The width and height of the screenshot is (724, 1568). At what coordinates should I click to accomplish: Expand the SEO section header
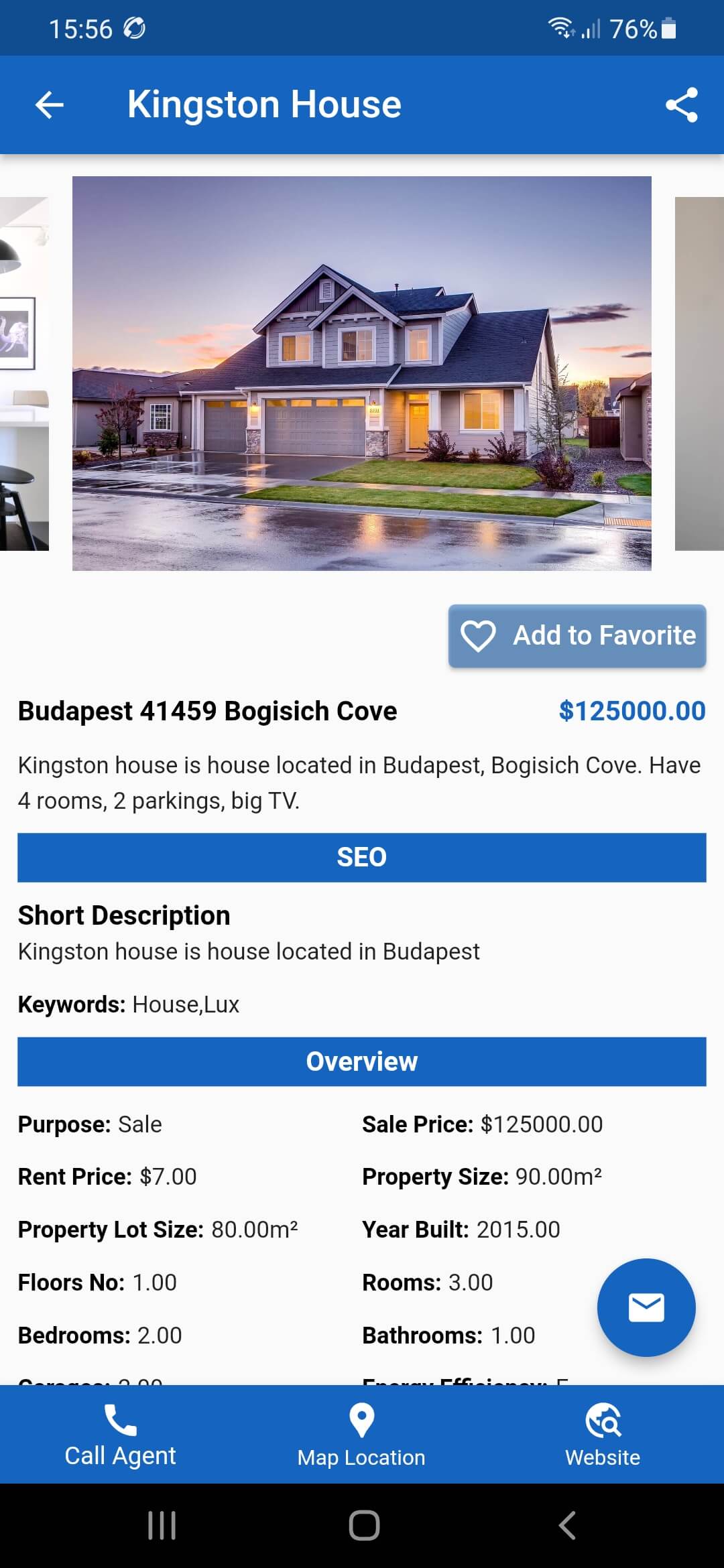tap(362, 856)
